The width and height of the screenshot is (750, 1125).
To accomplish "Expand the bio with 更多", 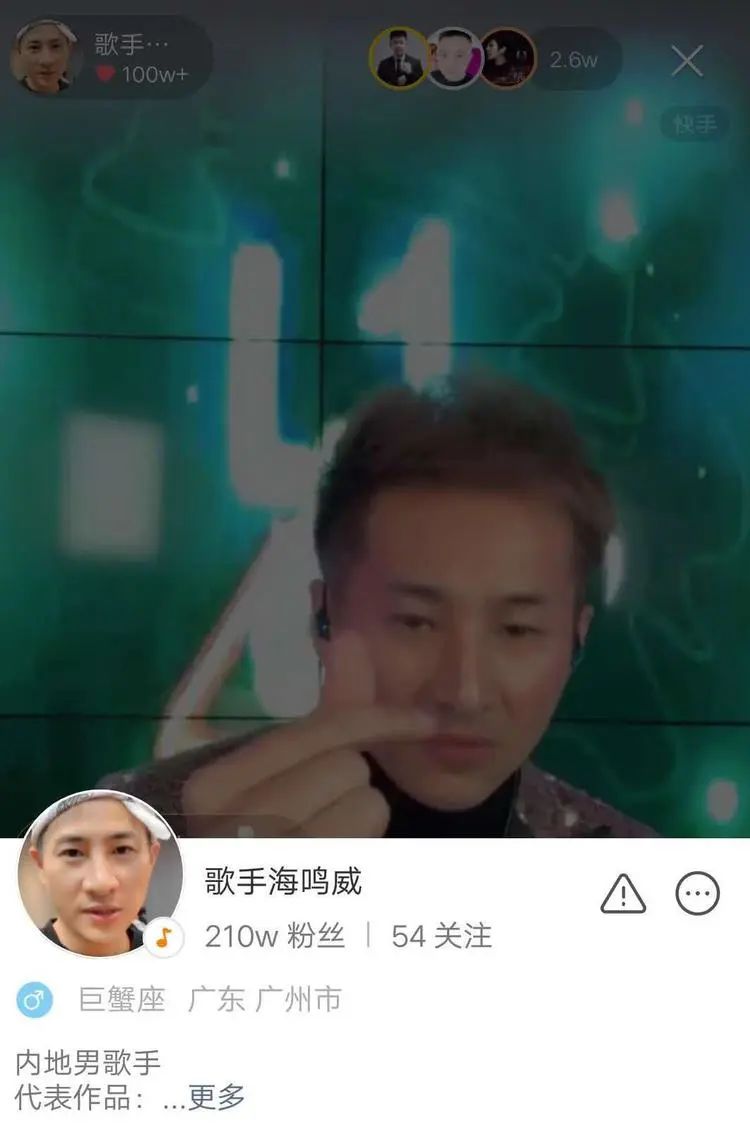I will coord(217,1097).
